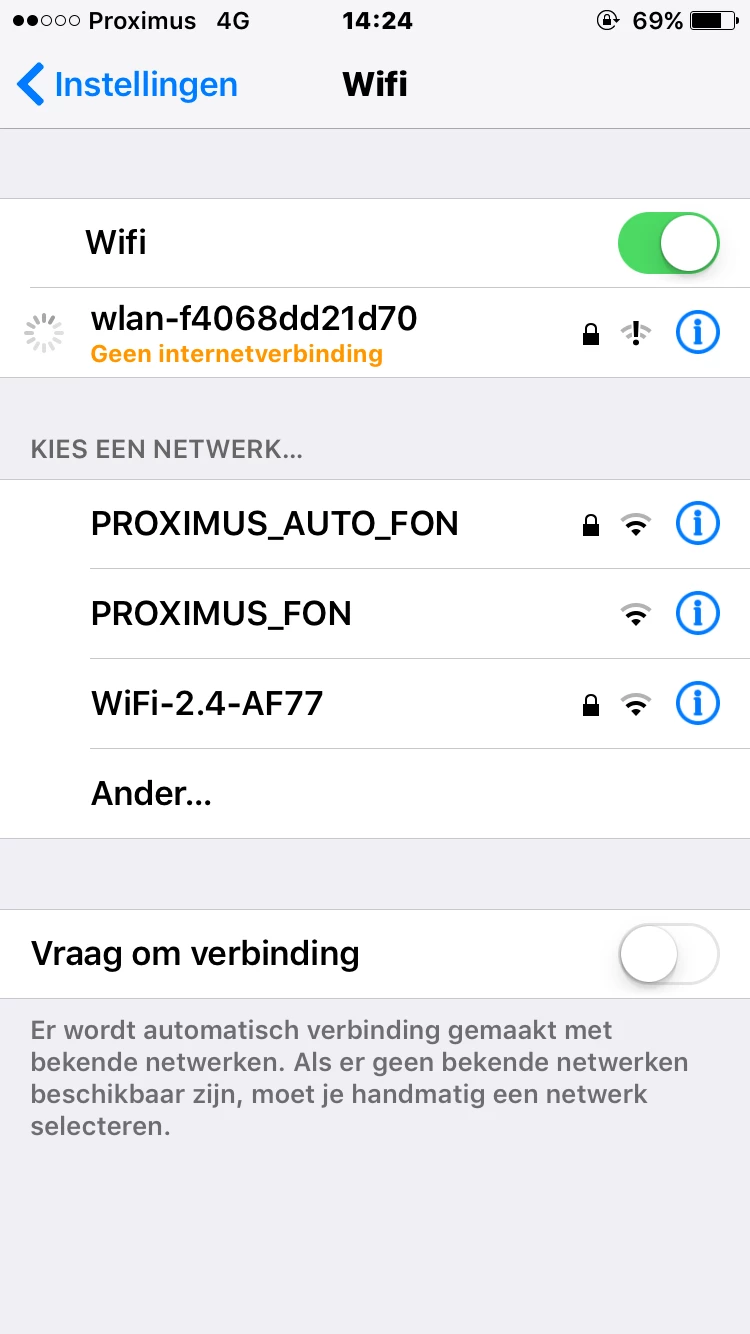This screenshot has width=750, height=1334.
Task: Show info for PROXIMUS_AUTO_FON
Action: tap(697, 523)
